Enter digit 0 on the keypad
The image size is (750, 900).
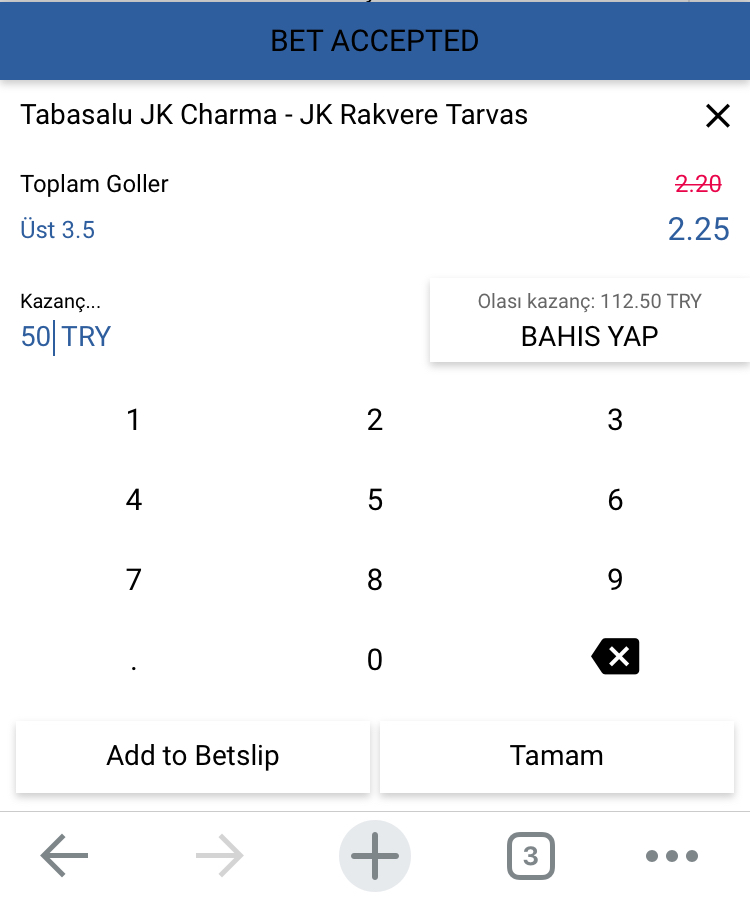tap(375, 660)
